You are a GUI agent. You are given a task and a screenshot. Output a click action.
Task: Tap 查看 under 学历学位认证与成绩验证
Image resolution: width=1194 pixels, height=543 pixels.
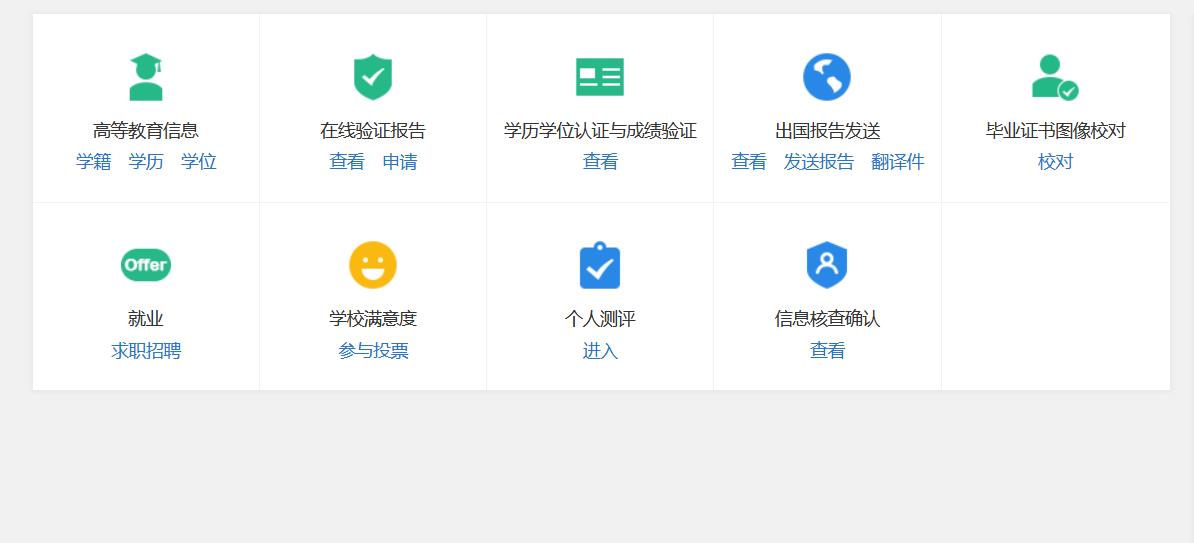pyautogui.click(x=600, y=162)
